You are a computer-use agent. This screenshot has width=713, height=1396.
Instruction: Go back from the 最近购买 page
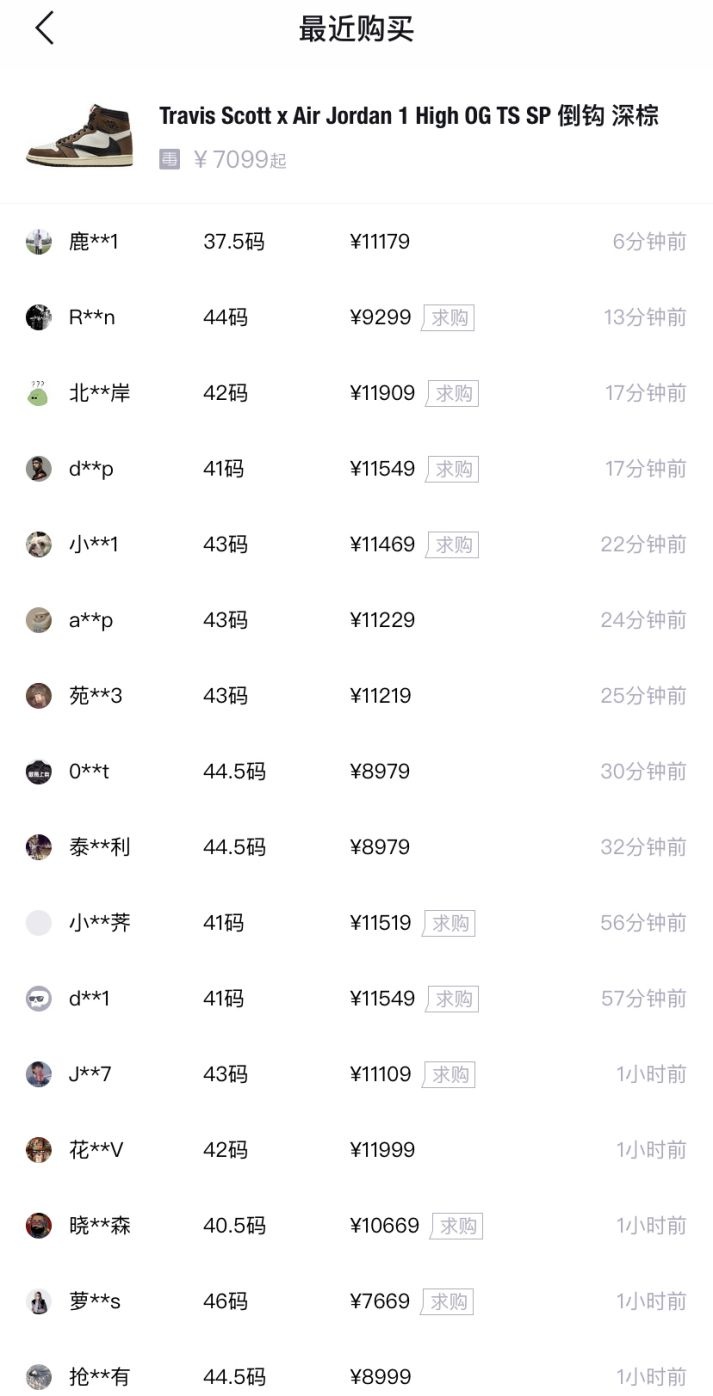44,29
